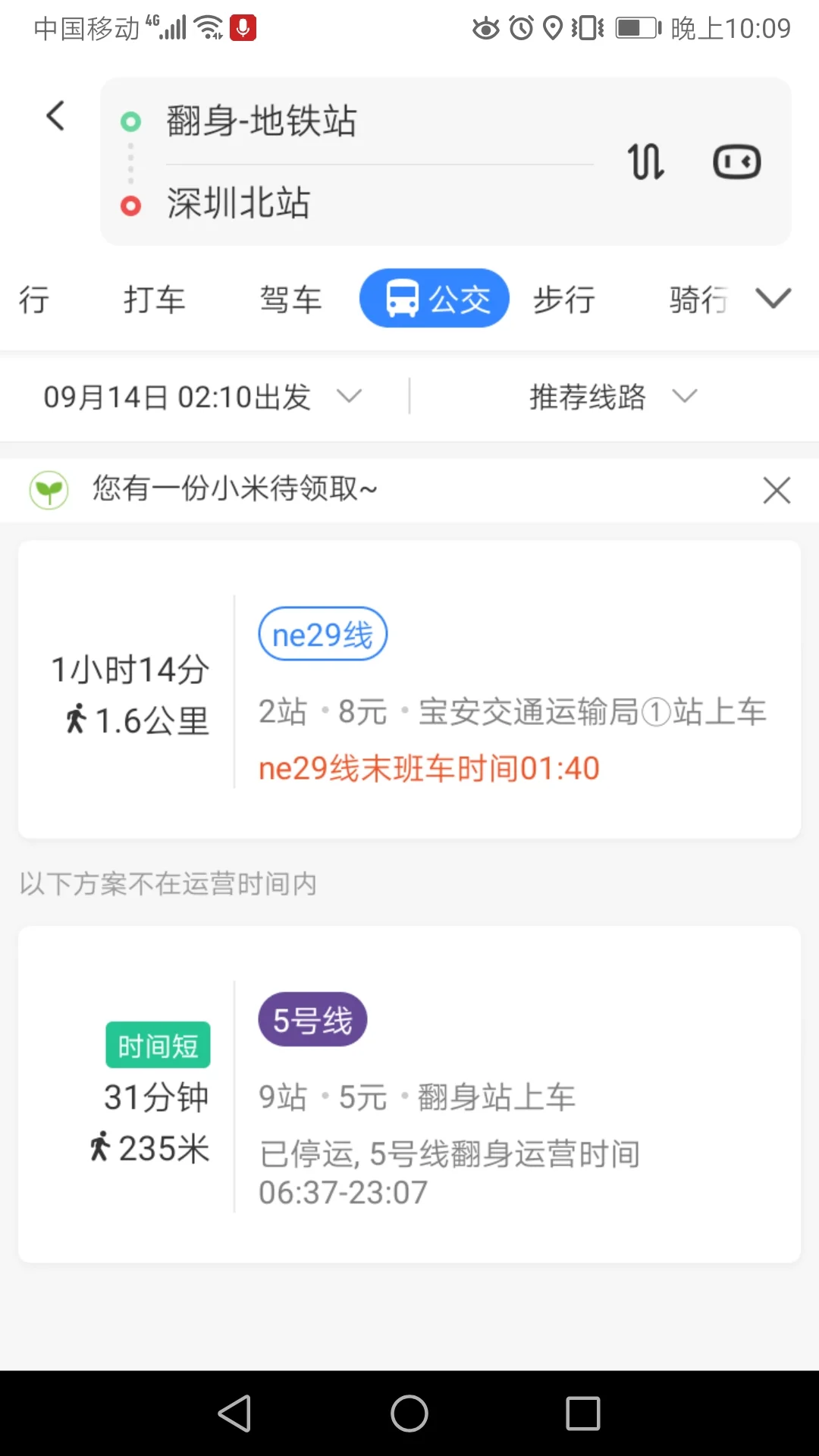819x1456 pixels.
Task: Tap the green sprout icon on promo banner
Action: pyautogui.click(x=49, y=489)
